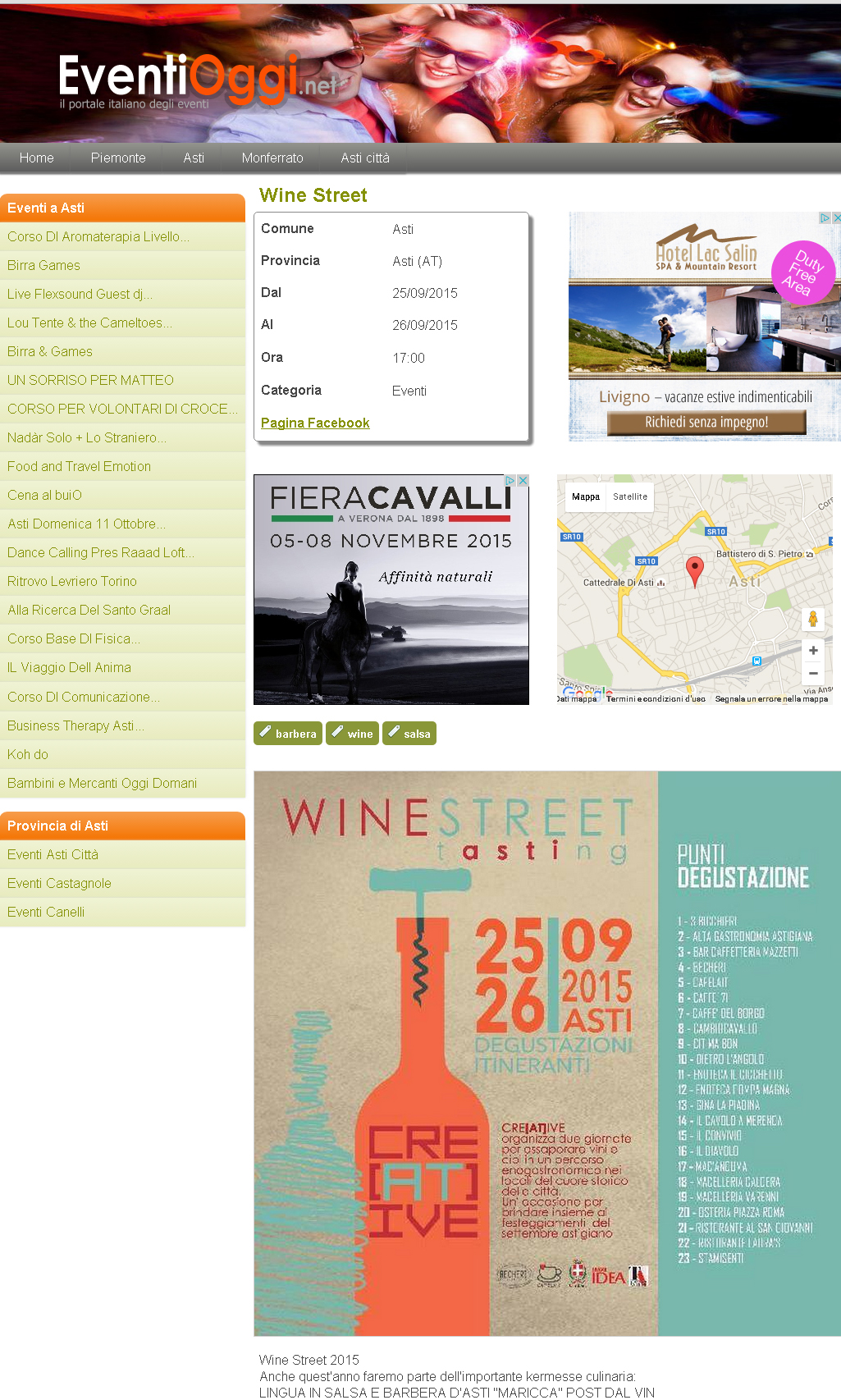The width and height of the screenshot is (841, 1400).
Task: Open the UN SORRISO PER MATTEO event
Action: tap(90, 380)
